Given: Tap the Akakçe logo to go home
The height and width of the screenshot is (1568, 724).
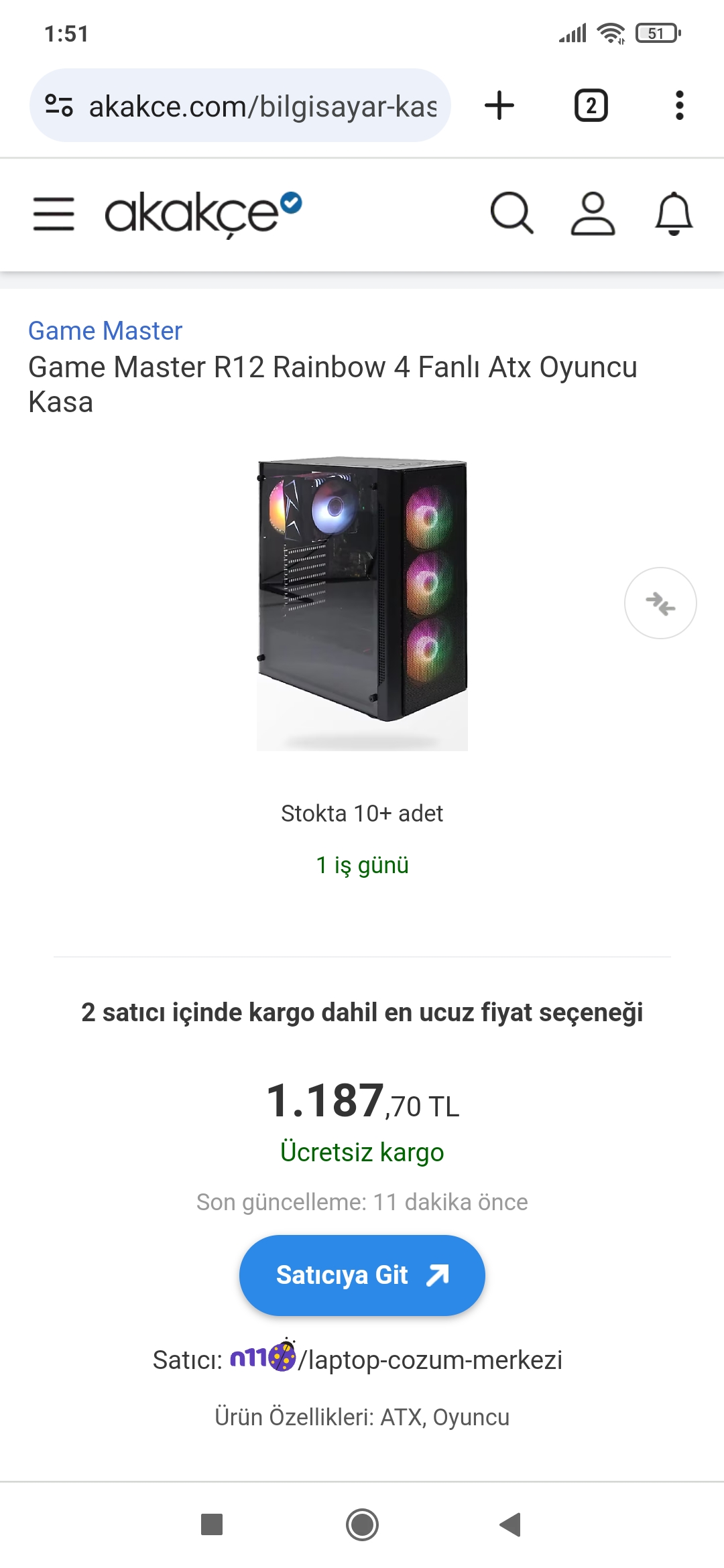Looking at the screenshot, I should (x=202, y=214).
